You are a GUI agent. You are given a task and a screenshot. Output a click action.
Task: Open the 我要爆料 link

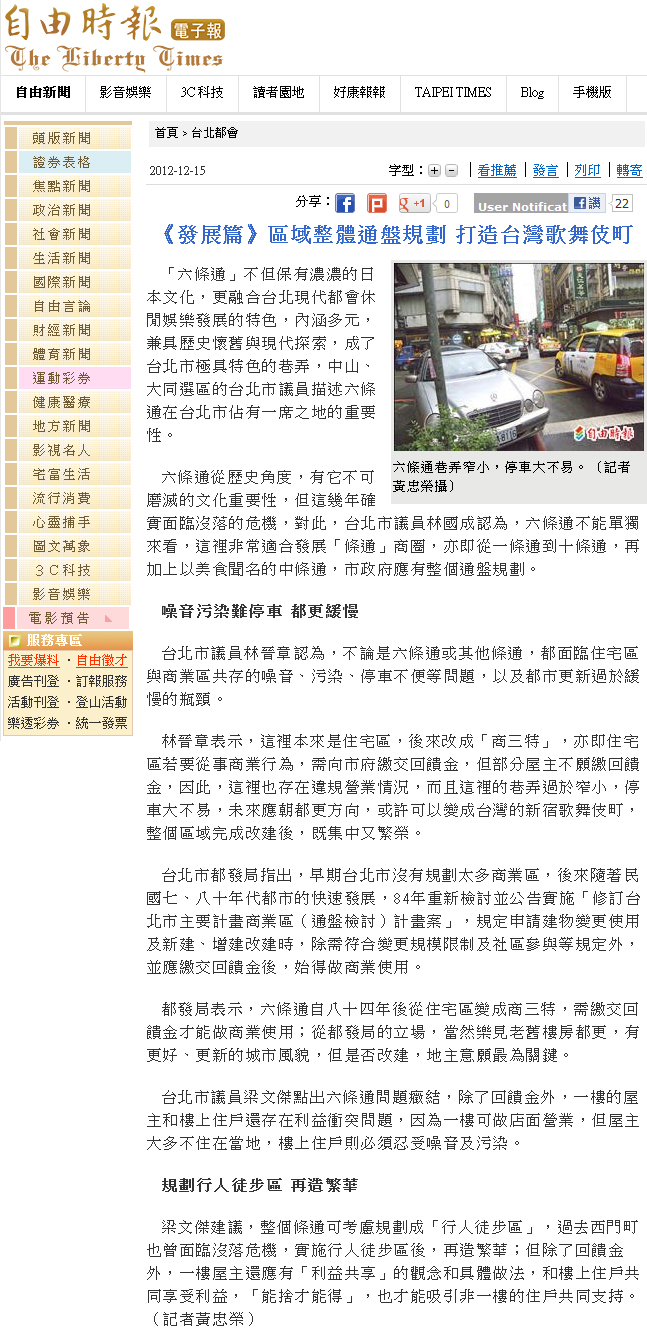pos(32,660)
